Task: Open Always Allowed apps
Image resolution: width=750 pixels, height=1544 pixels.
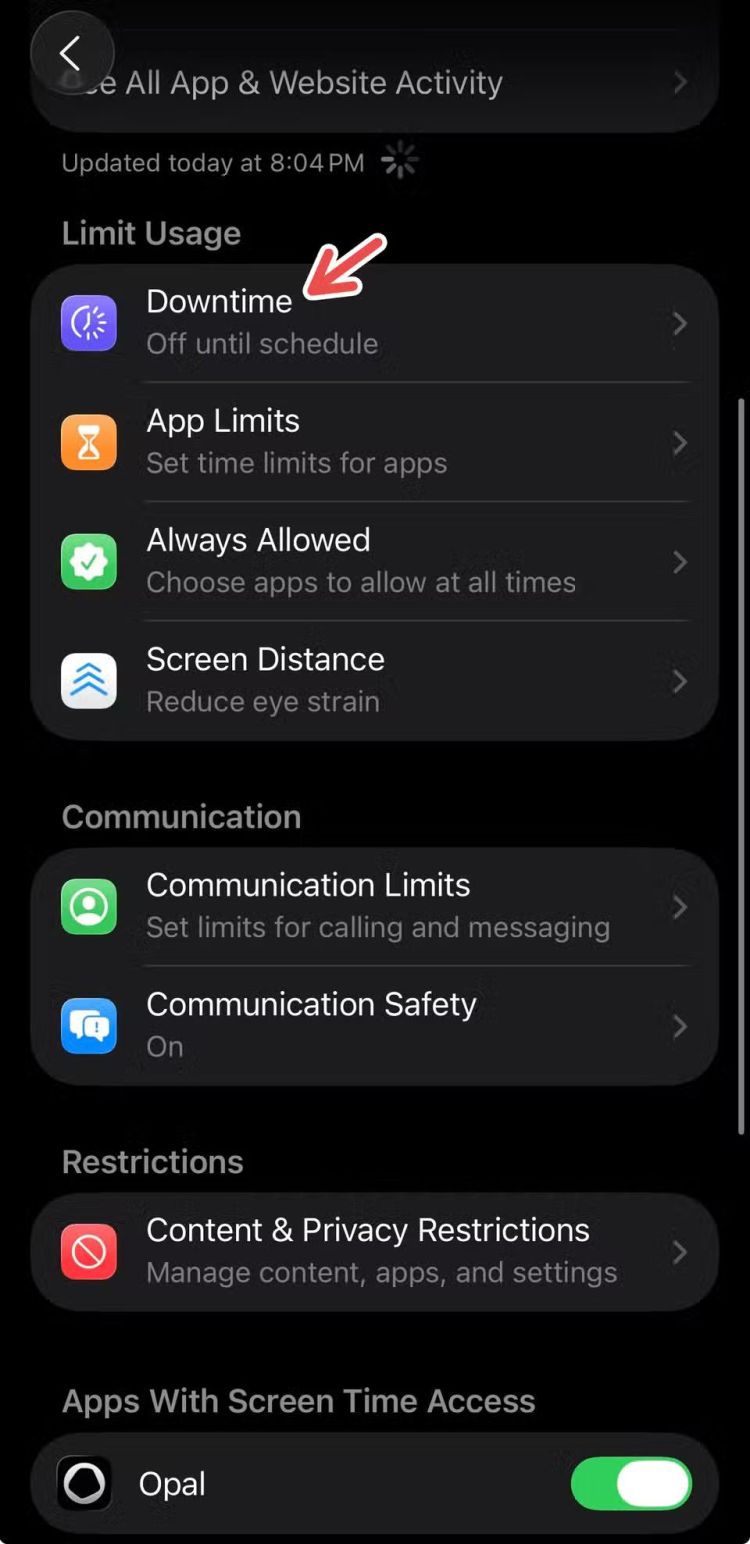Action: click(x=374, y=561)
